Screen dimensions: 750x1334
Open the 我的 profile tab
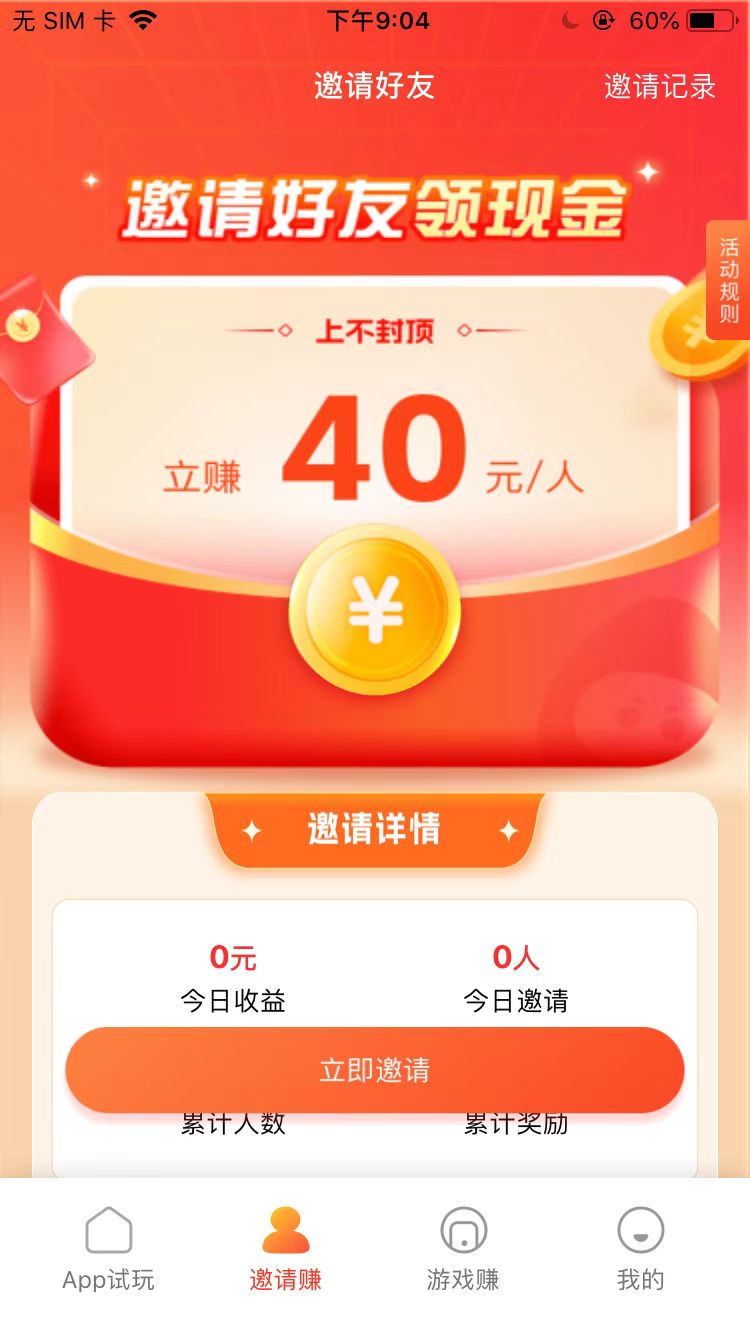click(640, 1248)
